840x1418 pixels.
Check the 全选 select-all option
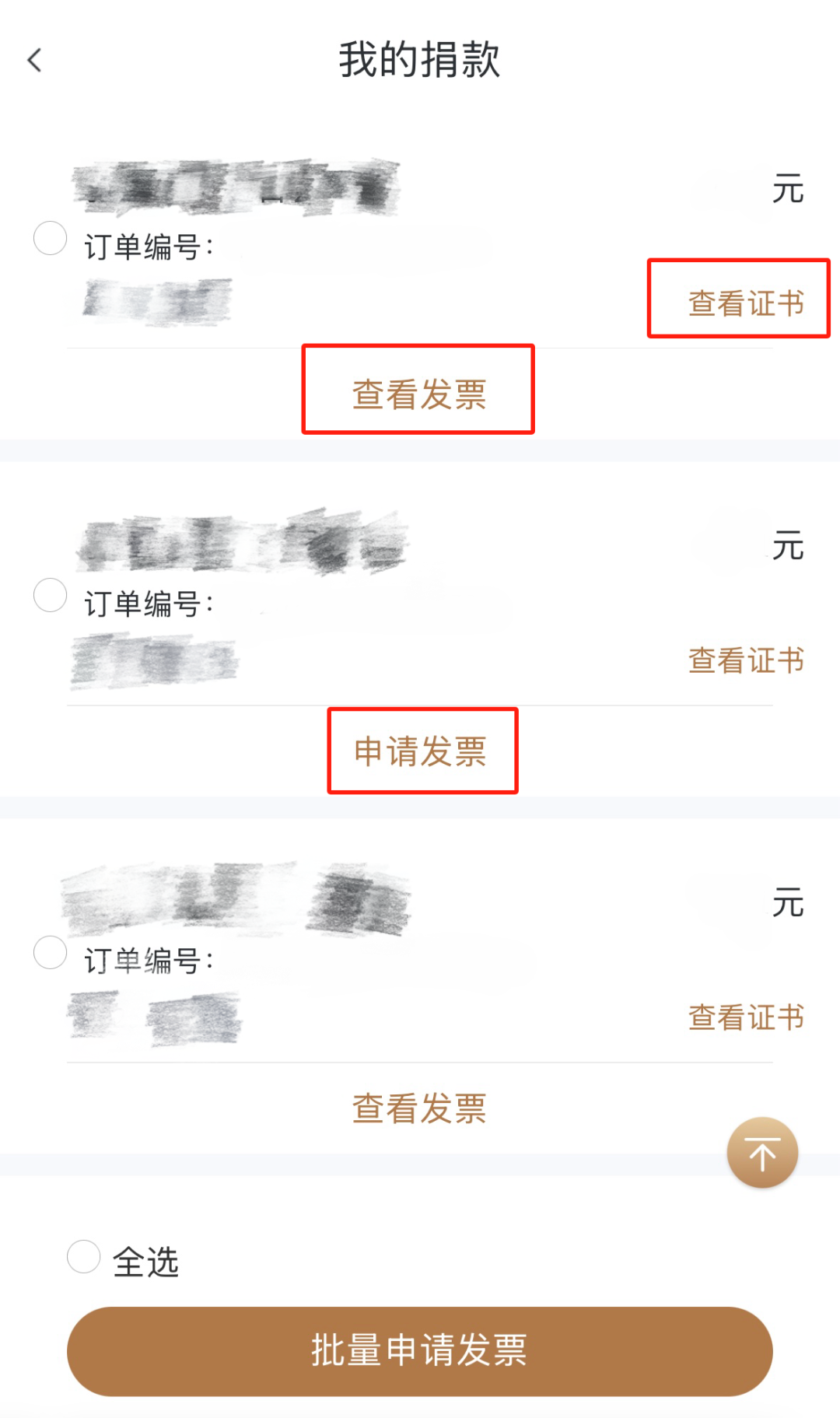[x=84, y=1256]
